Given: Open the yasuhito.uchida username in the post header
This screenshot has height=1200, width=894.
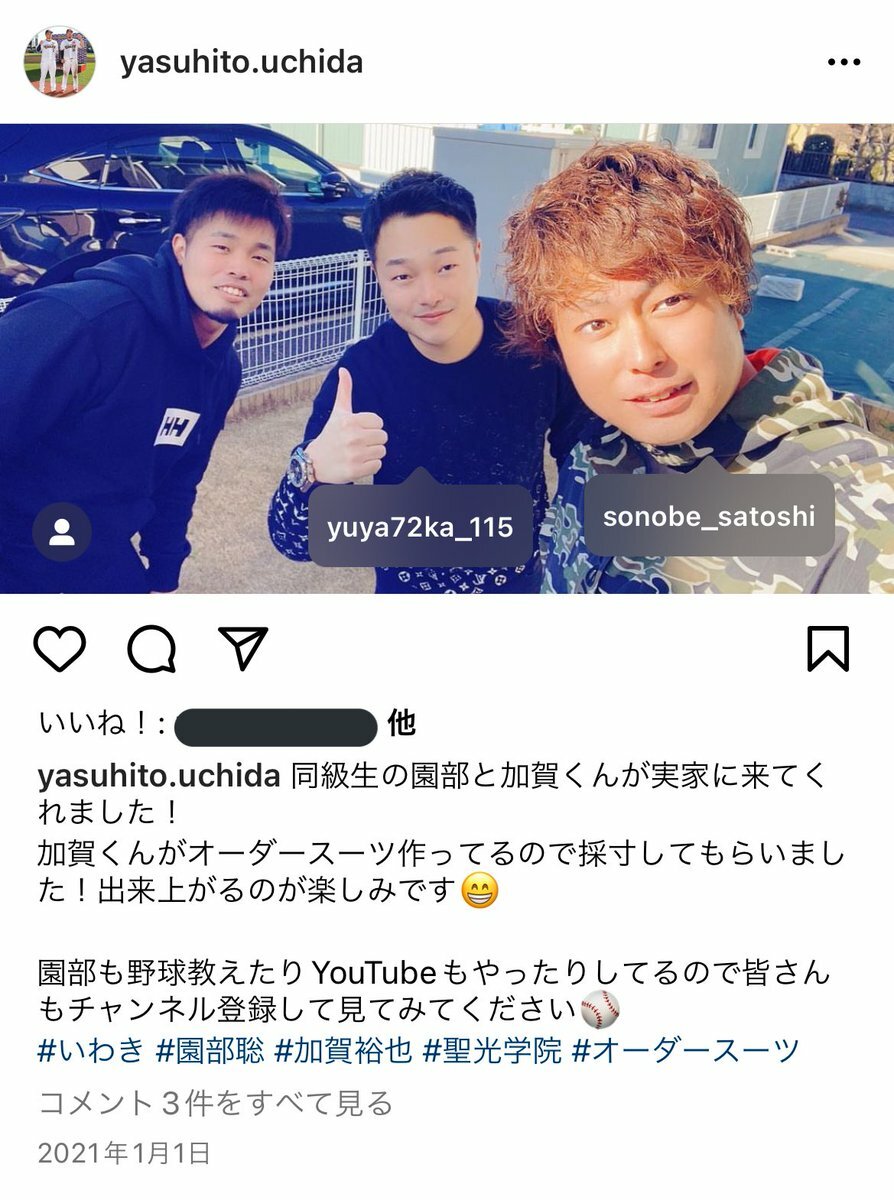Looking at the screenshot, I should (x=241, y=63).
